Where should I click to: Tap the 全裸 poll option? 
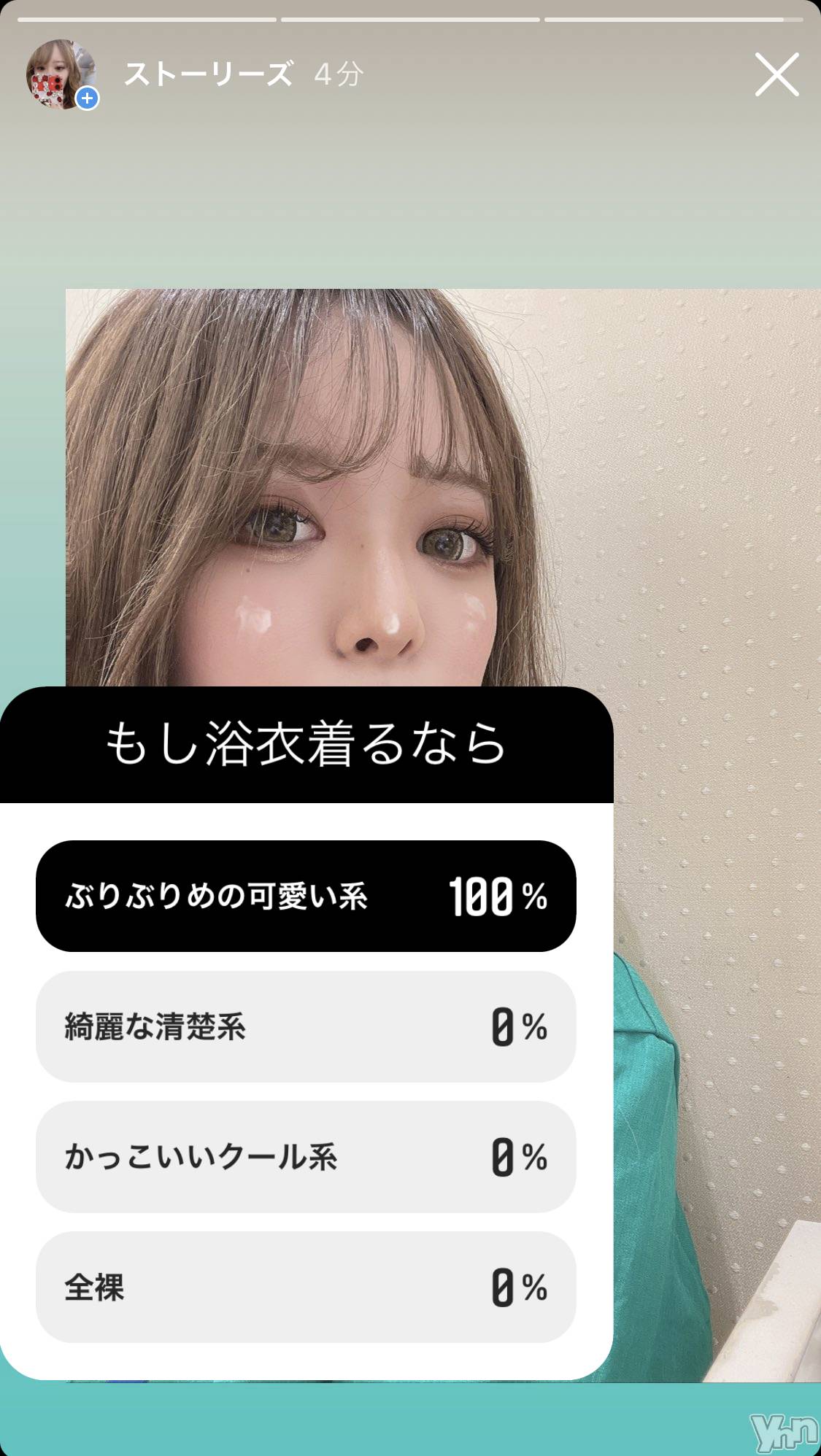[306, 1287]
